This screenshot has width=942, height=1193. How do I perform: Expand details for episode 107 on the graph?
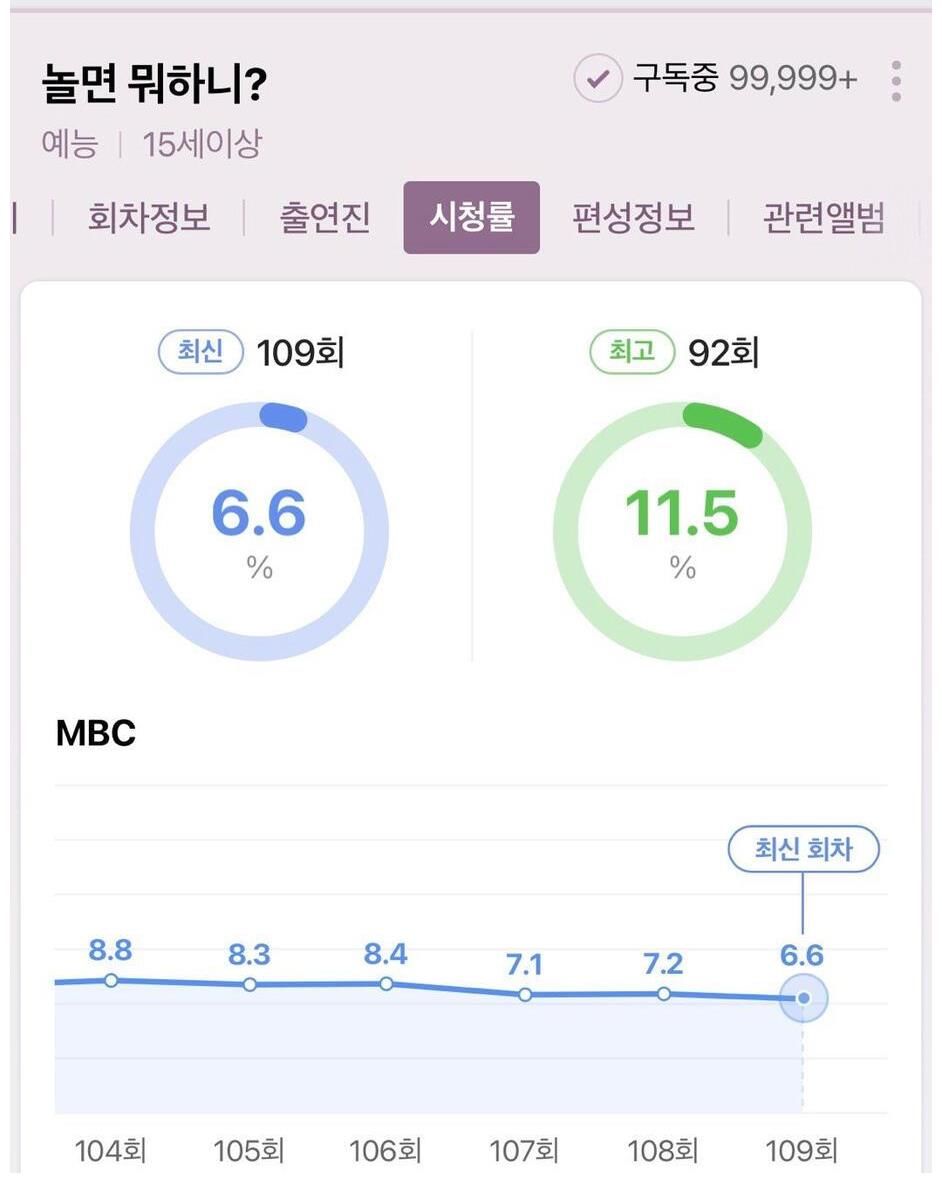525,995
